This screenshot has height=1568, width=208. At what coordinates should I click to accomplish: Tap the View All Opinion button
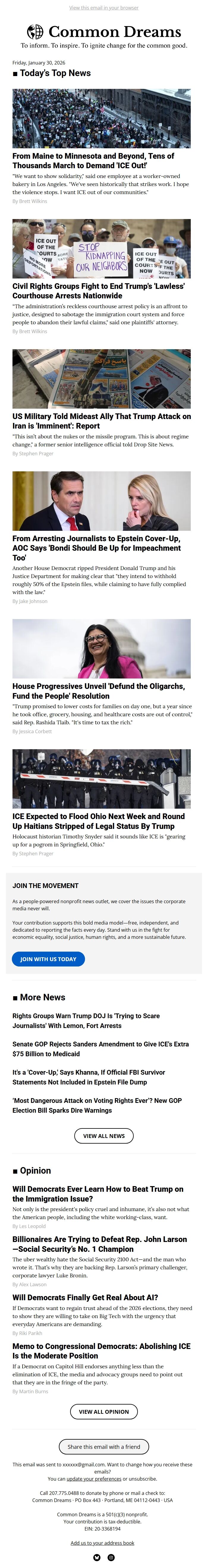pyautogui.click(x=103, y=1411)
